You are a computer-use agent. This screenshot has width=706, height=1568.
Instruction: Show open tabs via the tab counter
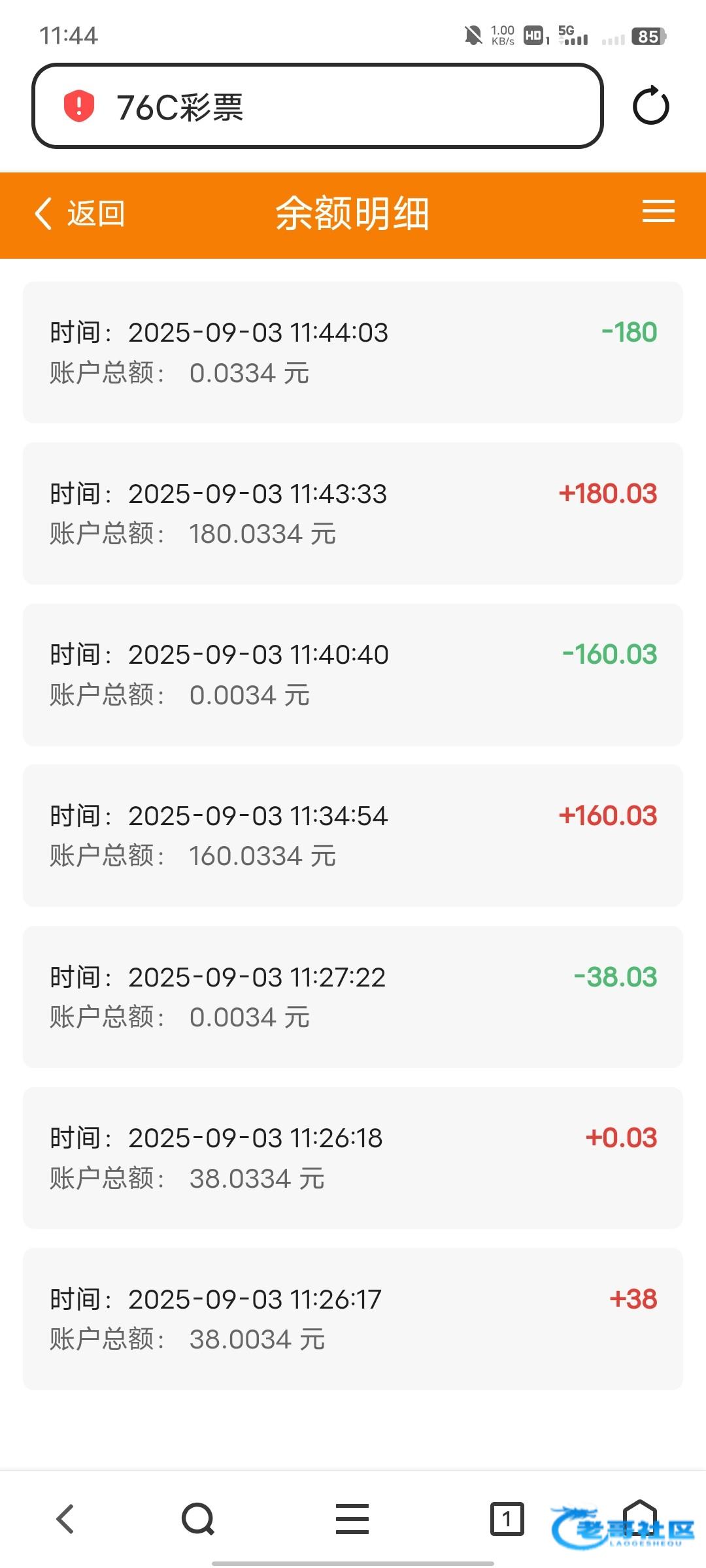(x=507, y=1518)
